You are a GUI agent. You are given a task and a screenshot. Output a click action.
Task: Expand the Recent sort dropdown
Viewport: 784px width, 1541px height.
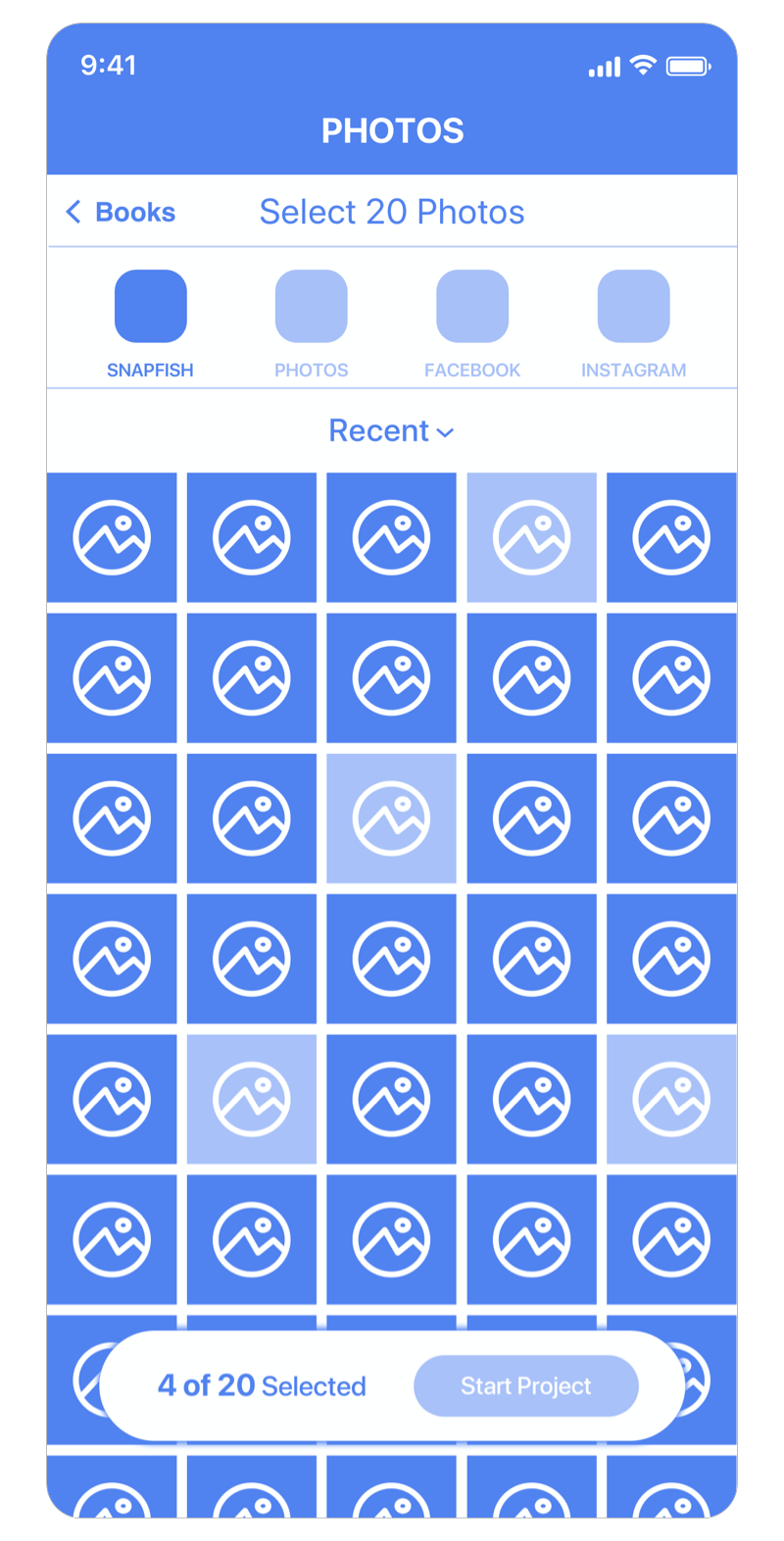tap(391, 431)
